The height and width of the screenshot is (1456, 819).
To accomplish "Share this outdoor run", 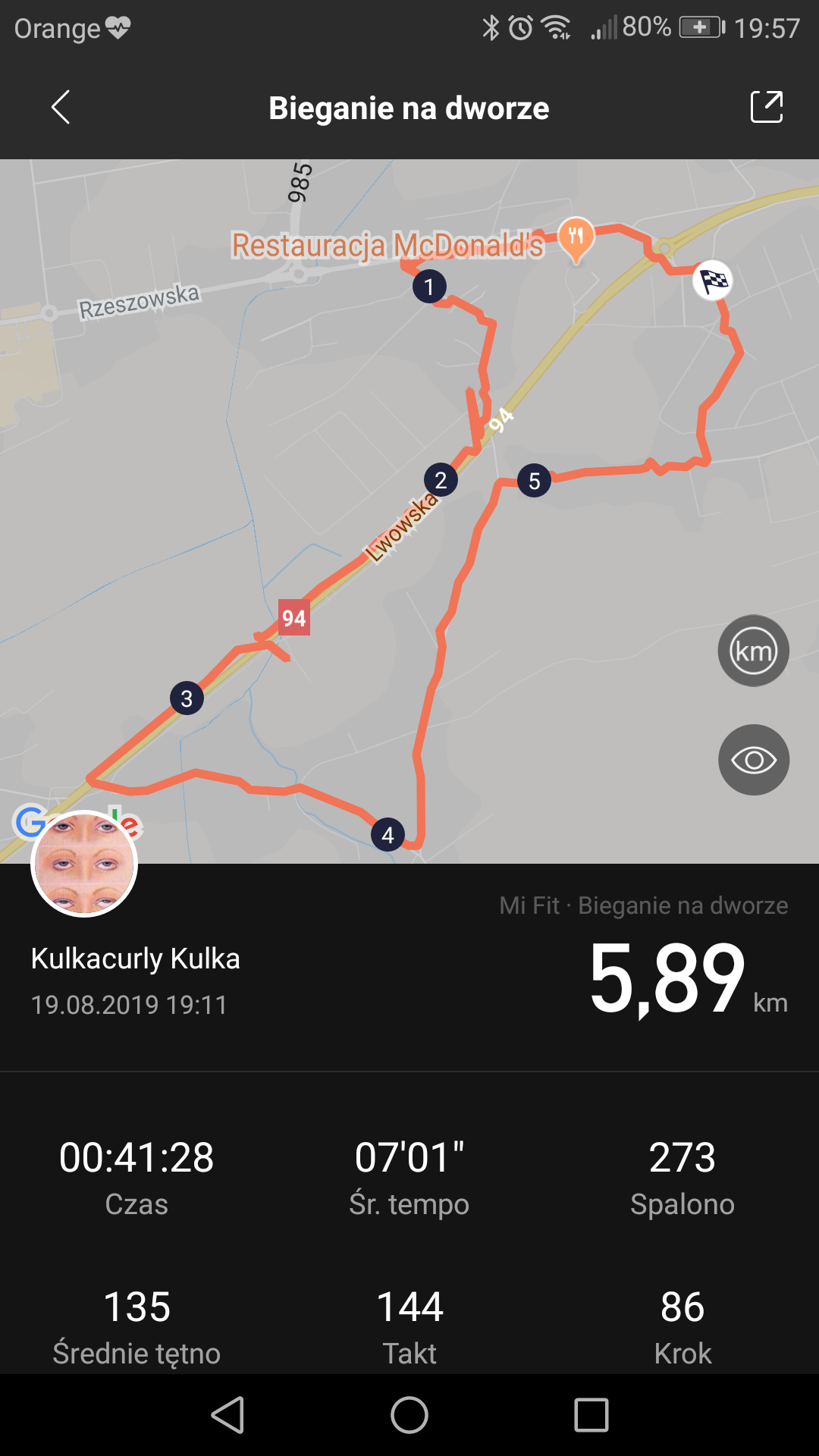I will click(766, 107).
